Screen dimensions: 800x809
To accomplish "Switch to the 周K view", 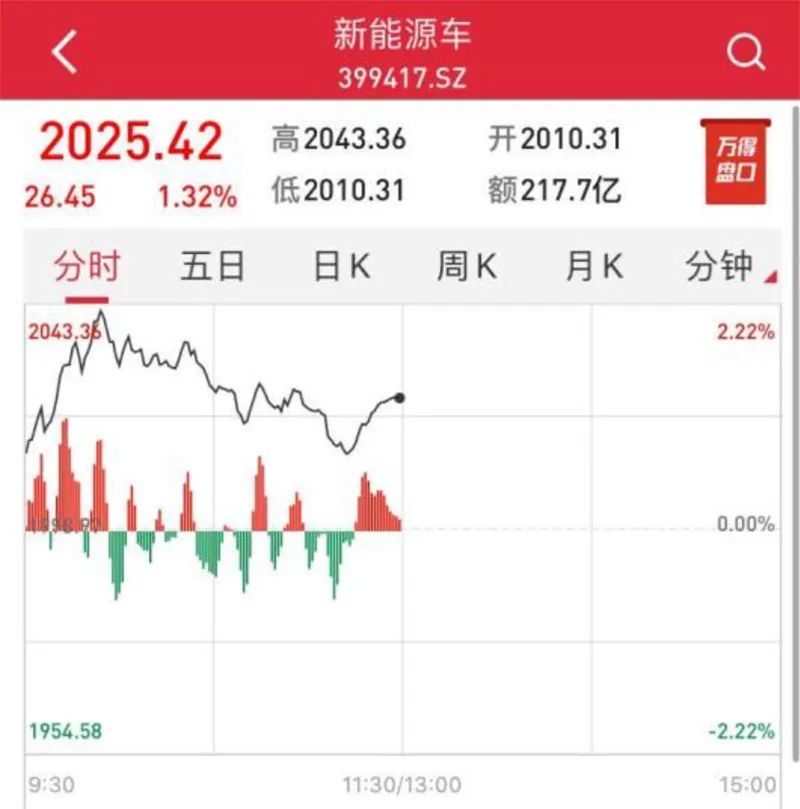I will (x=467, y=267).
